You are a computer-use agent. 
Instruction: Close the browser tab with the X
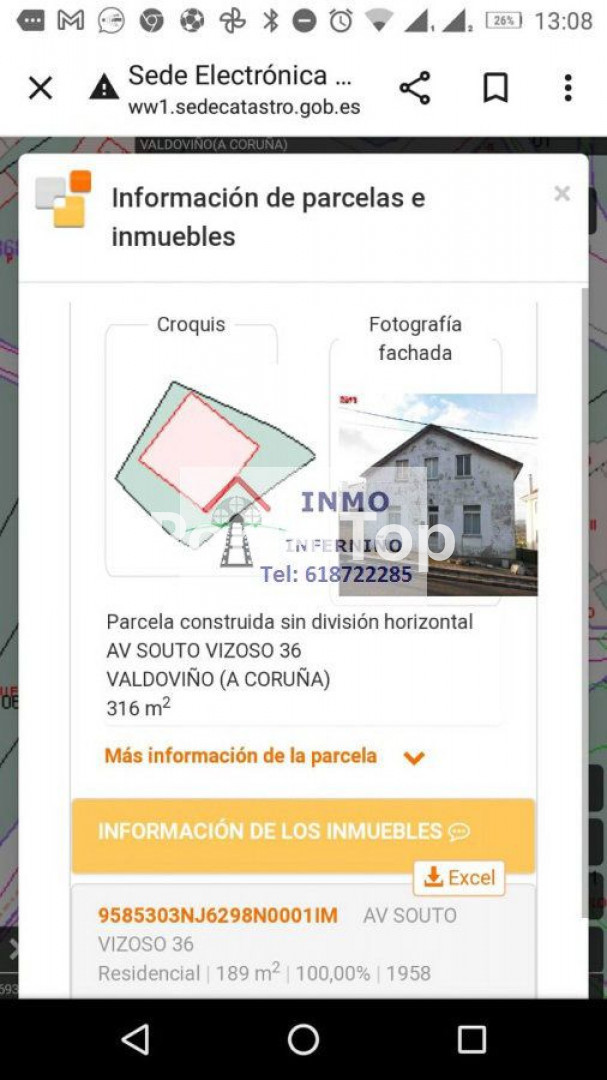click(40, 89)
